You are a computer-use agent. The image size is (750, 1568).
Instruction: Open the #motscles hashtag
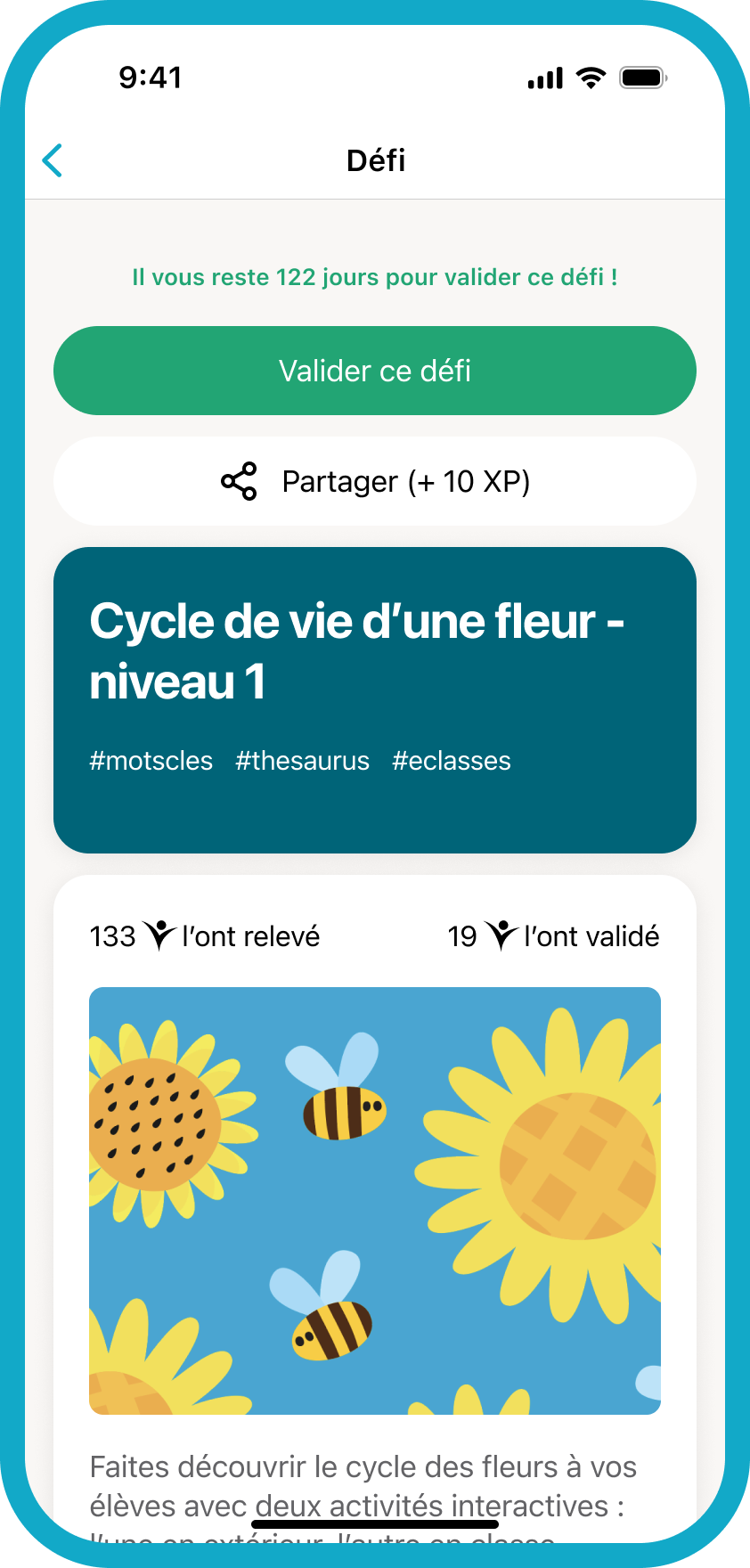151,761
